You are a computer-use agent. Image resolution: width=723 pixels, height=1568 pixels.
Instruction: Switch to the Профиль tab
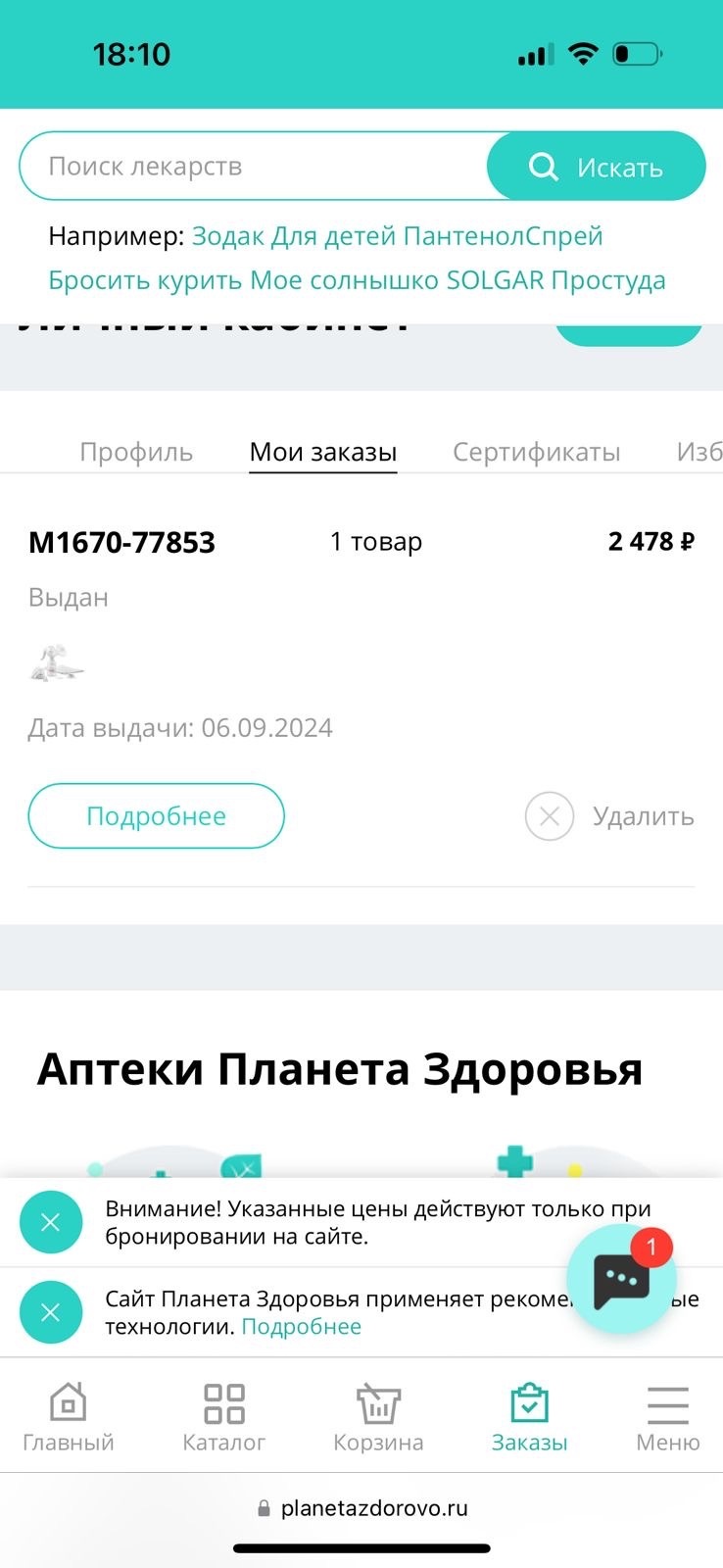click(x=136, y=452)
